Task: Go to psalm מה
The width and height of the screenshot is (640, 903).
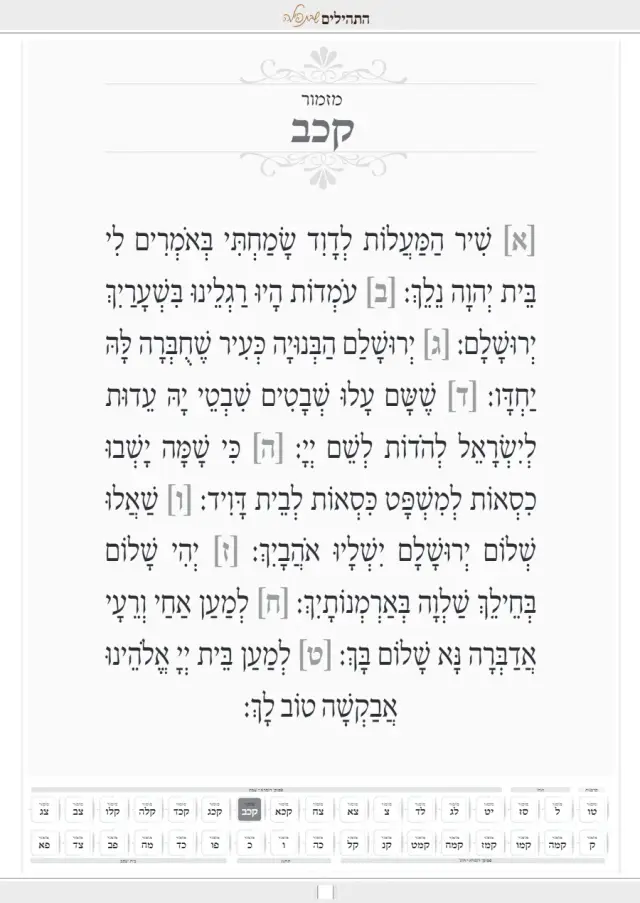Action: [x=146, y=843]
